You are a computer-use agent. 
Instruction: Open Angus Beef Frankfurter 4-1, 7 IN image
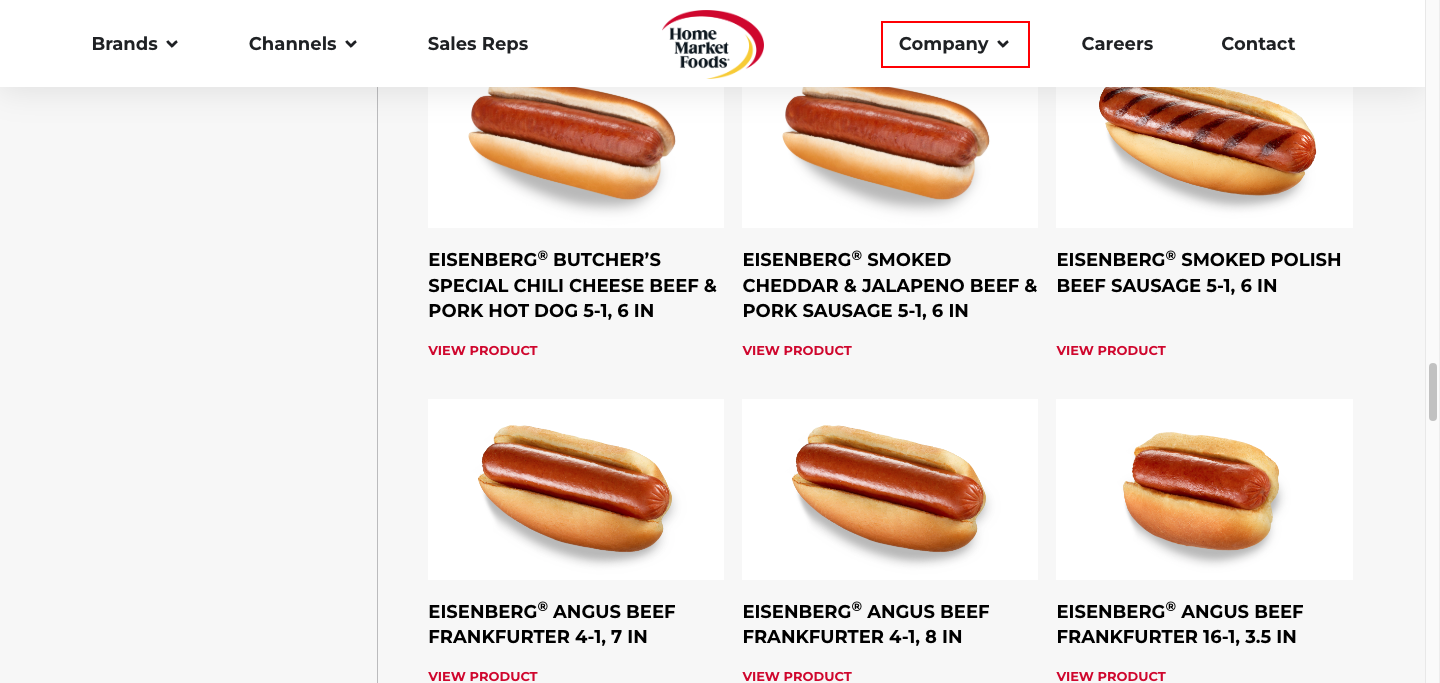[x=576, y=489]
